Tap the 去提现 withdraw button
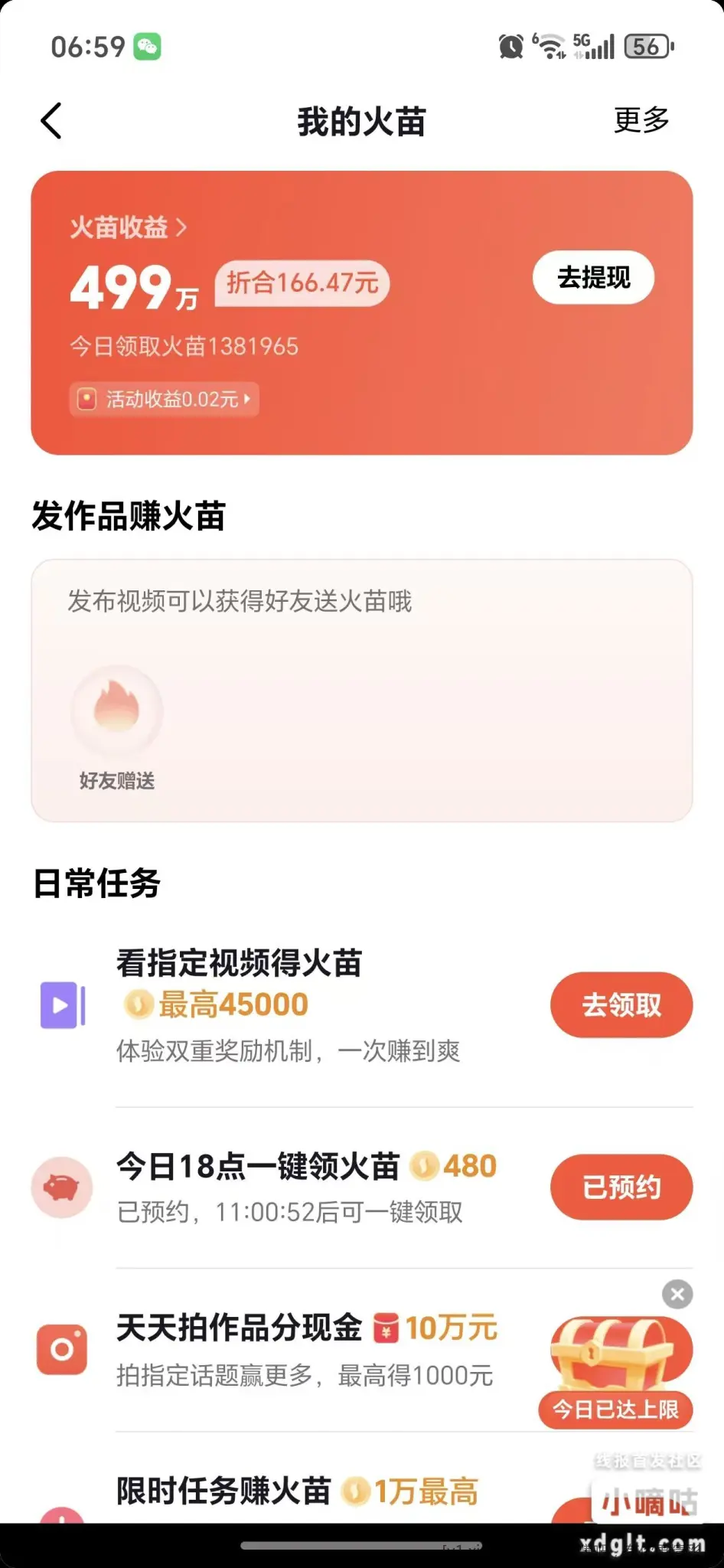Viewport: 724px width, 1568px height. (x=593, y=277)
